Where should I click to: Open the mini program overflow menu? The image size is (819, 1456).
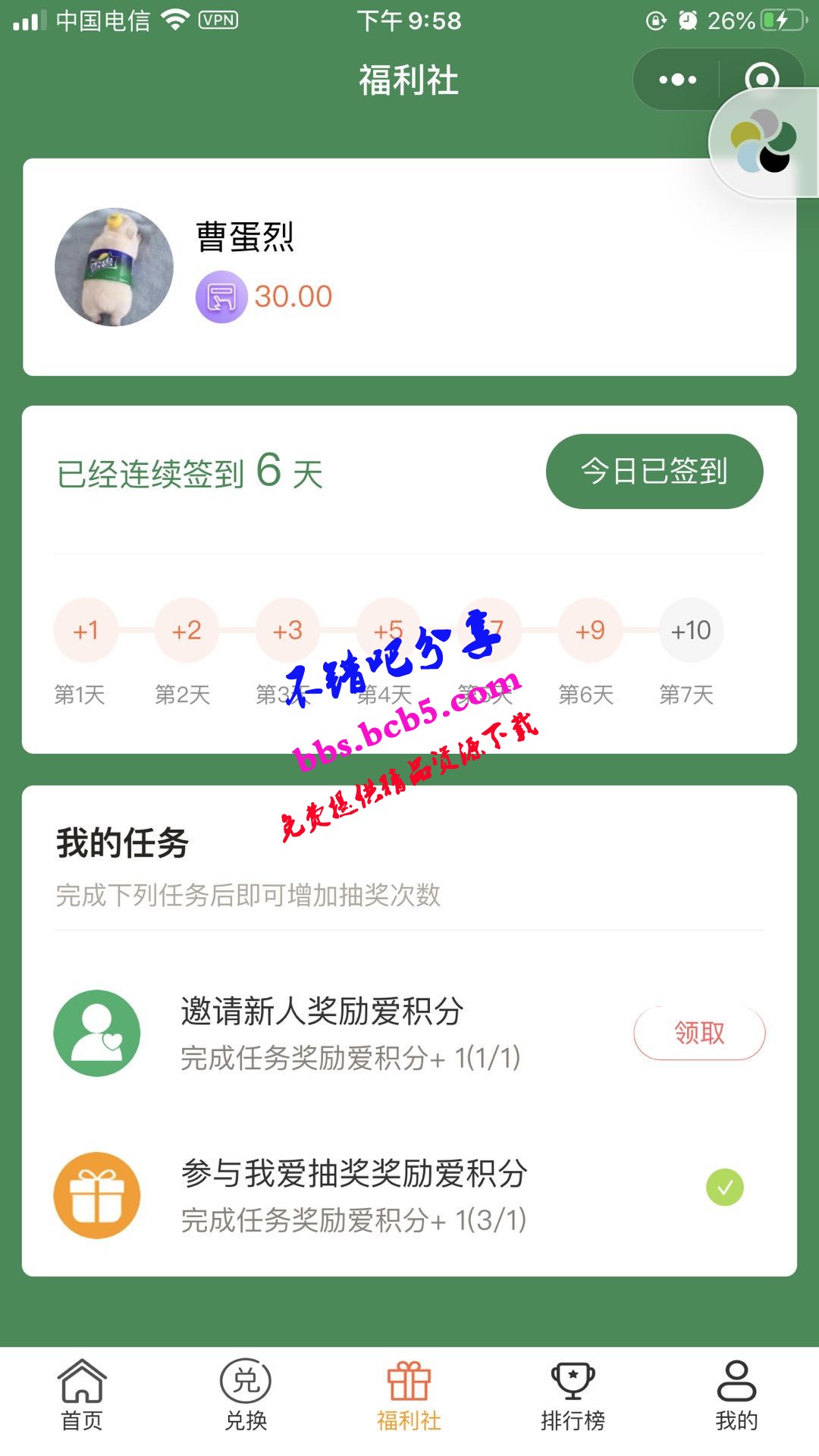(x=677, y=80)
